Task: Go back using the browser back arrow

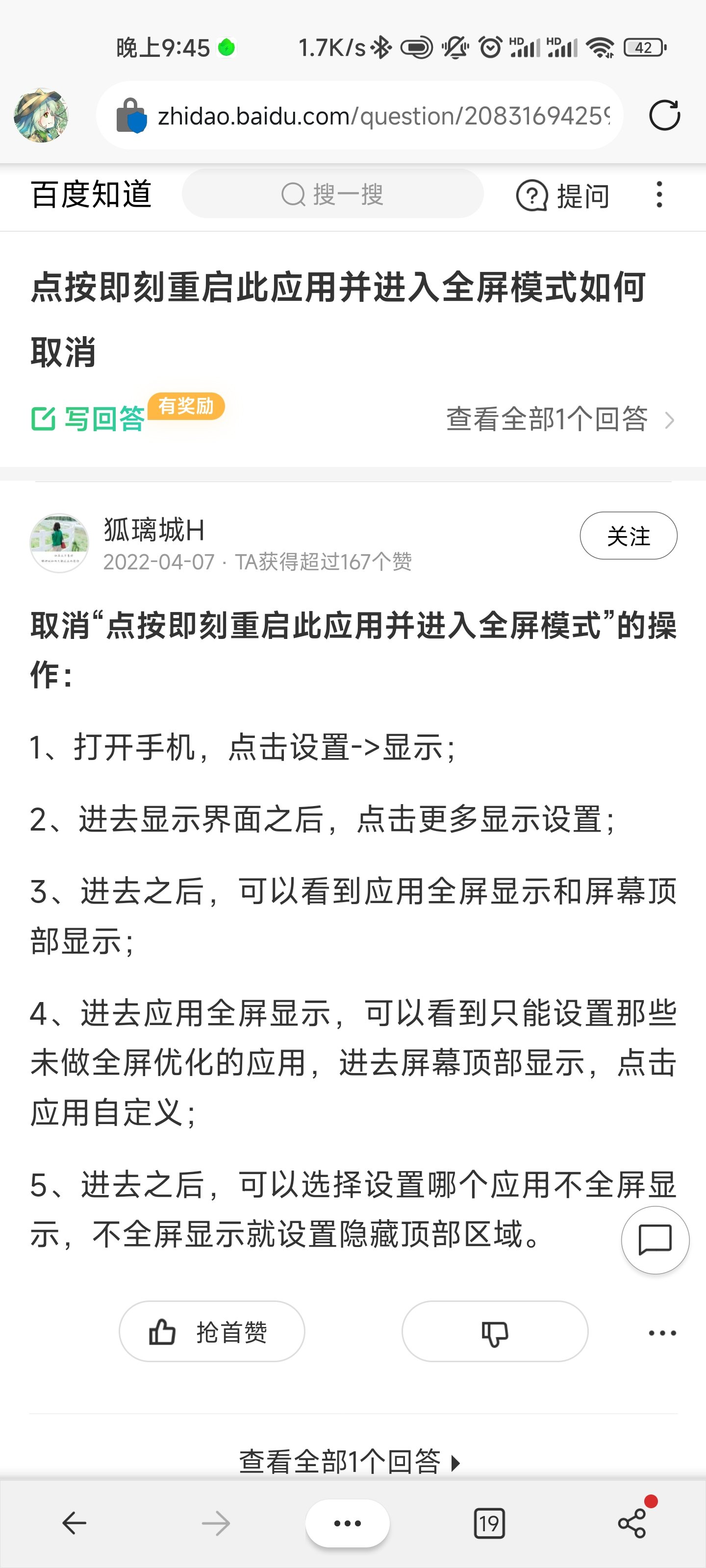Action: point(75,1523)
